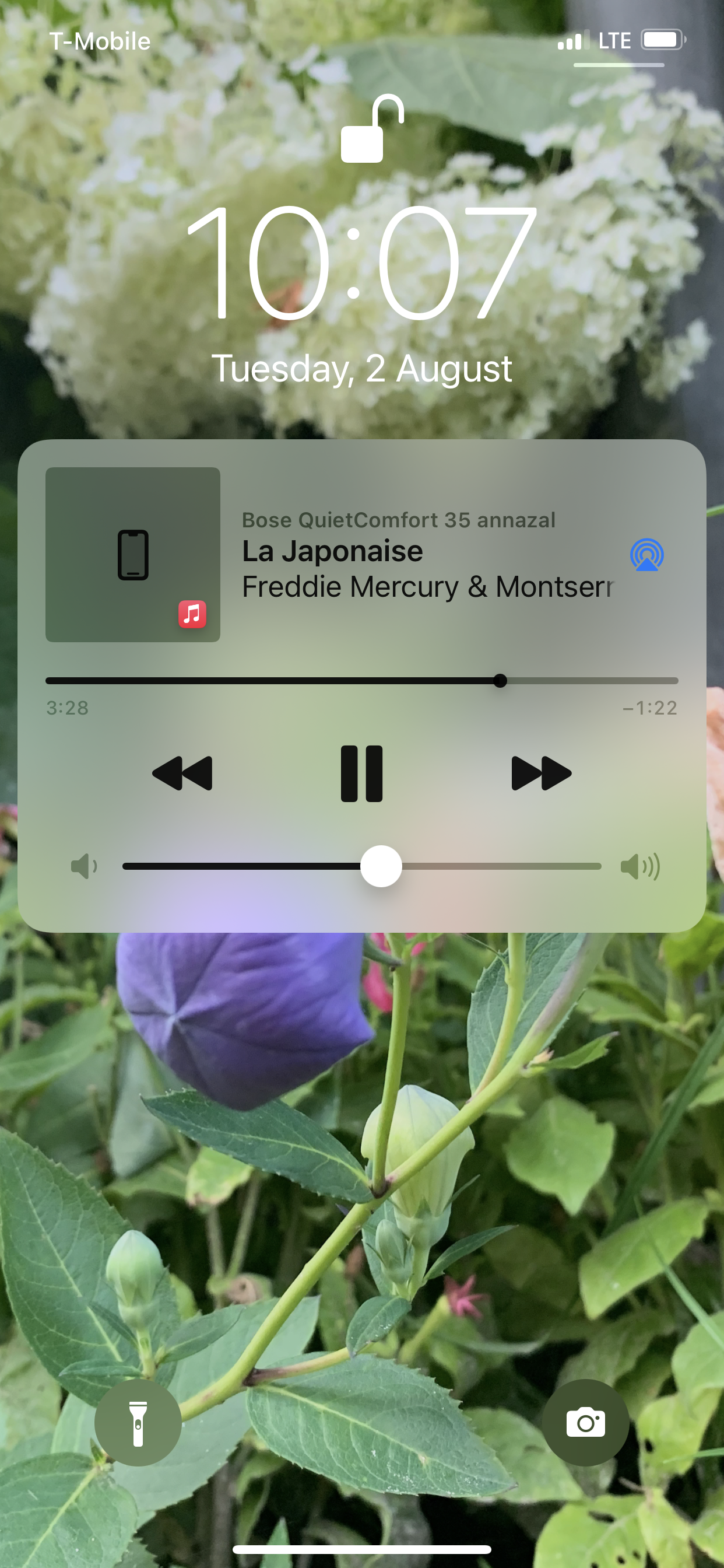Open the AirPlay audio output picker

point(646,555)
